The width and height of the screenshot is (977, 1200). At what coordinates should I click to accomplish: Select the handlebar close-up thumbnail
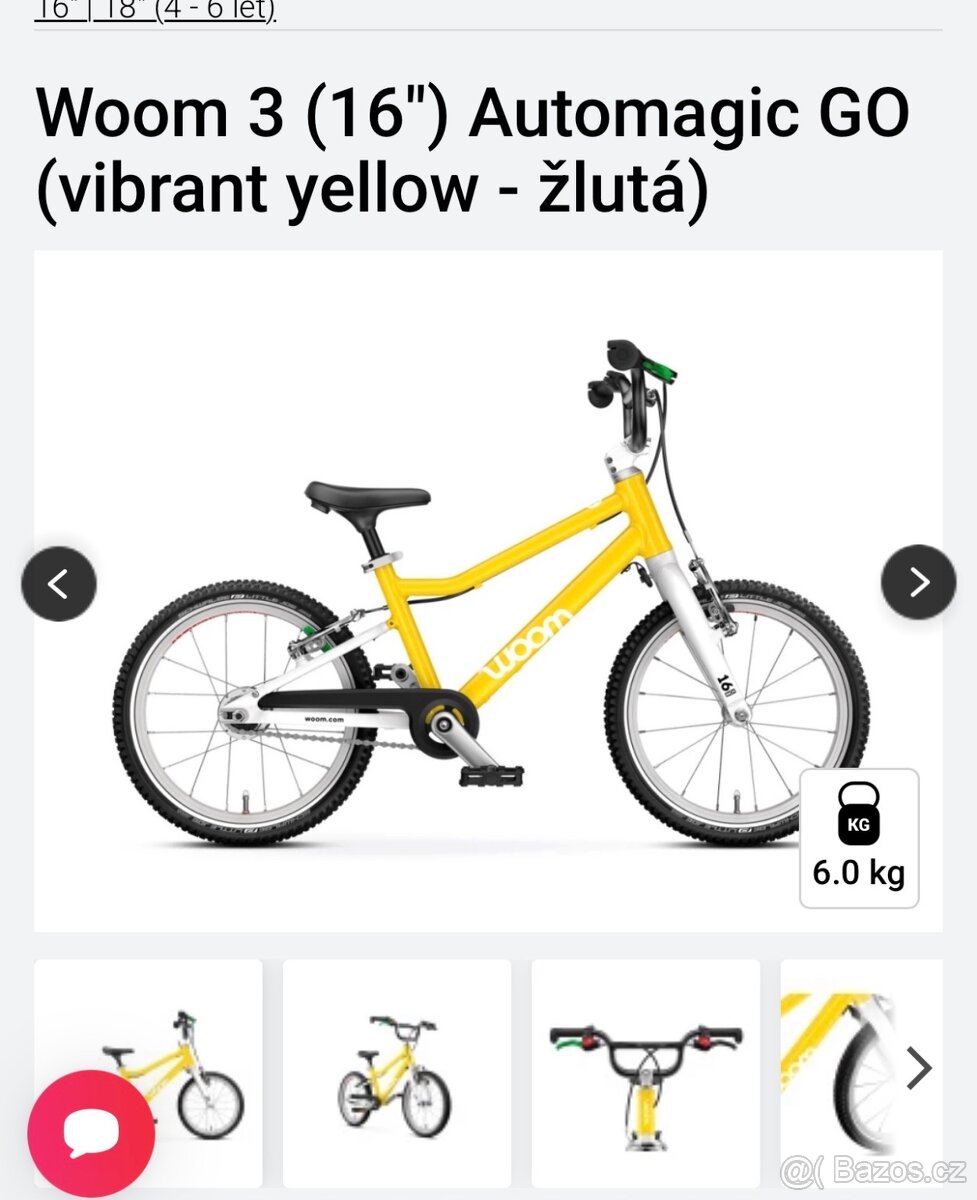645,1073
